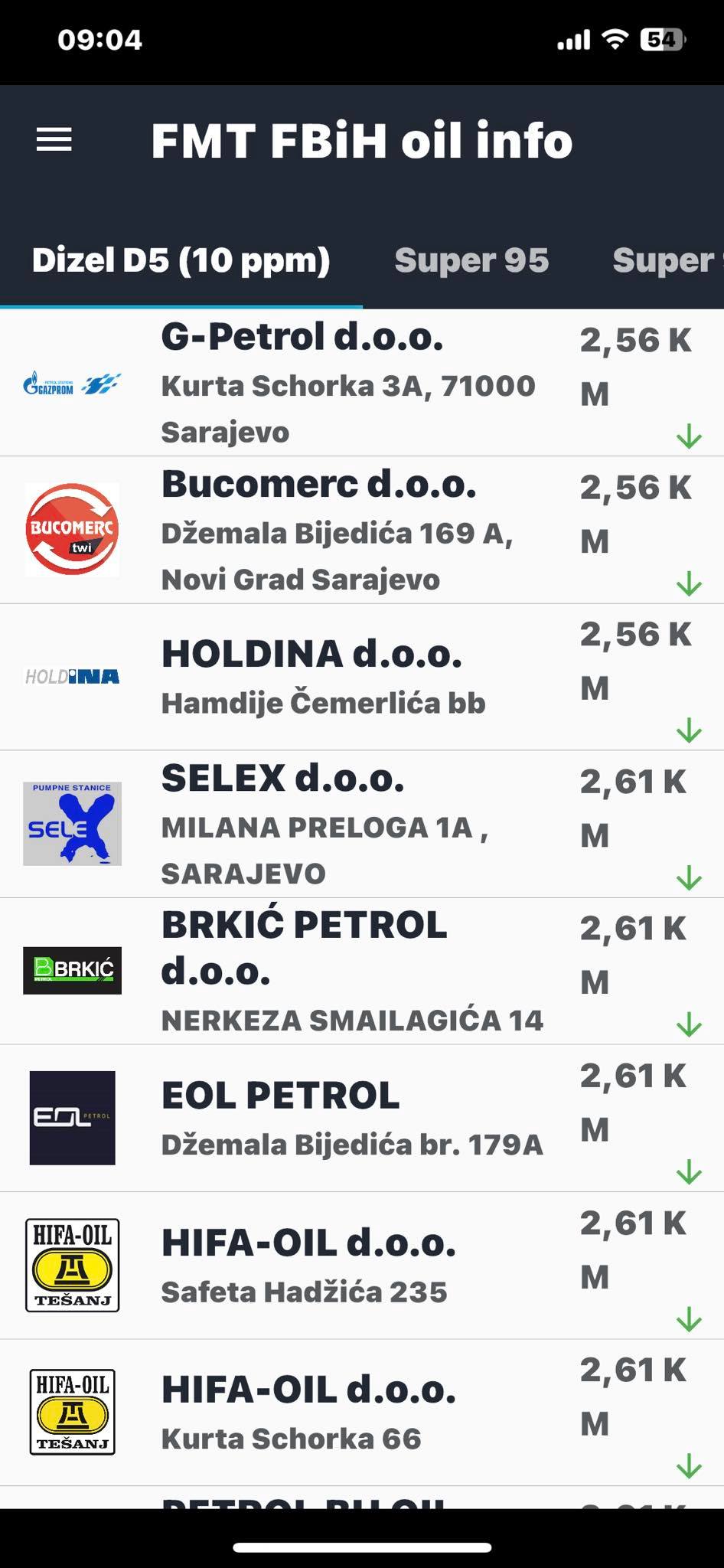Viewport: 724px width, 1568px height.
Task: Open the hamburger drawer menu
Action: [54, 140]
